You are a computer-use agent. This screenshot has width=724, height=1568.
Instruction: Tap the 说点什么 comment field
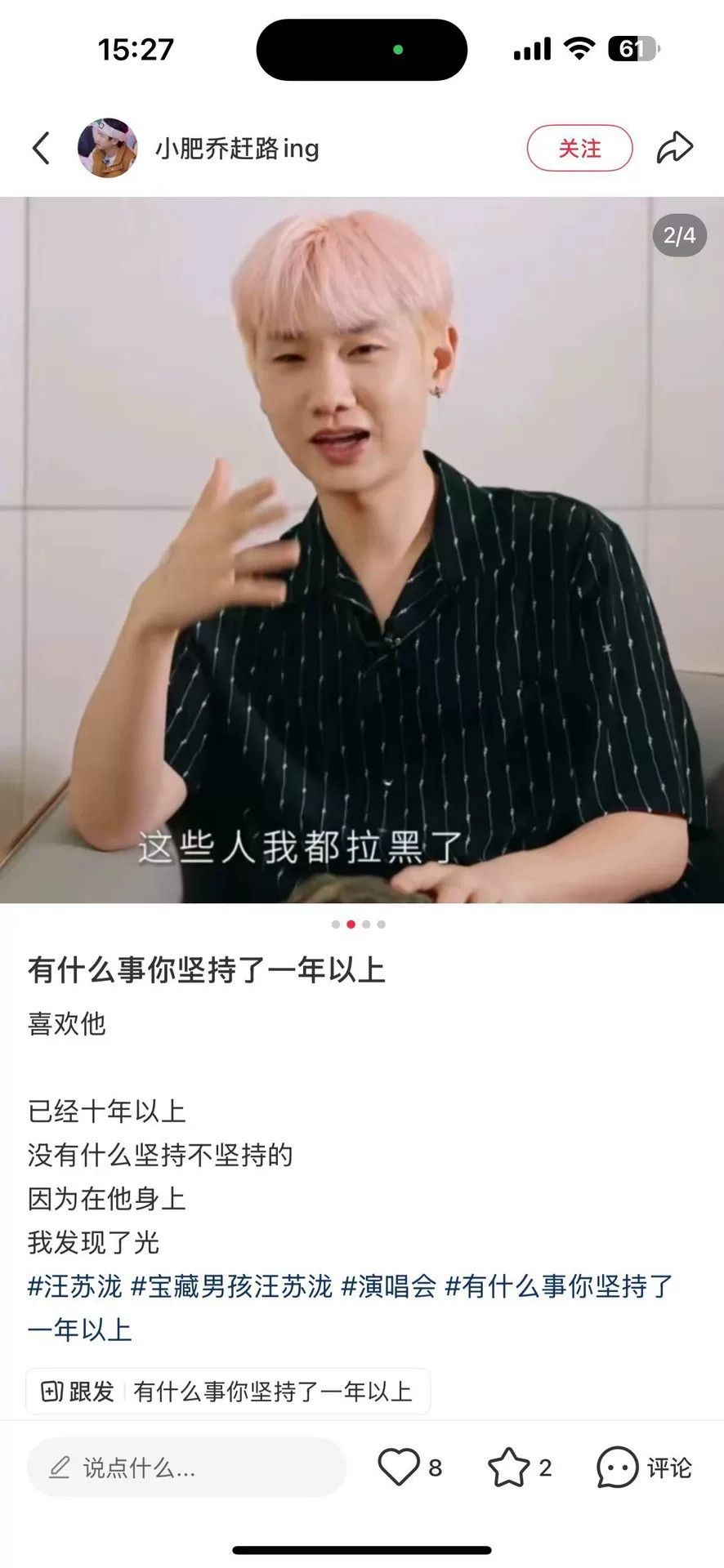coord(186,1468)
